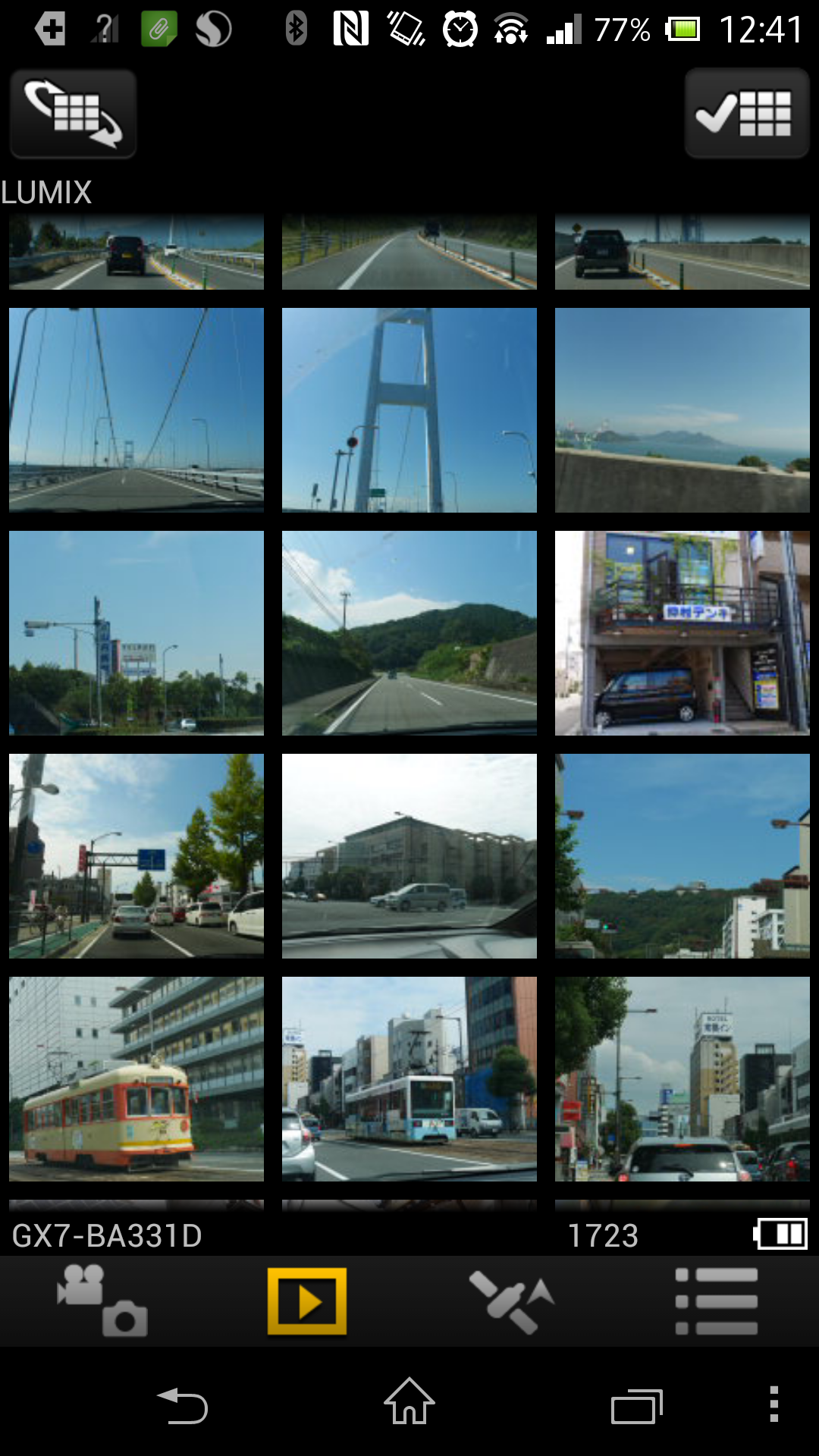
Task: Open the light blue tram street photo
Action: tap(409, 1079)
